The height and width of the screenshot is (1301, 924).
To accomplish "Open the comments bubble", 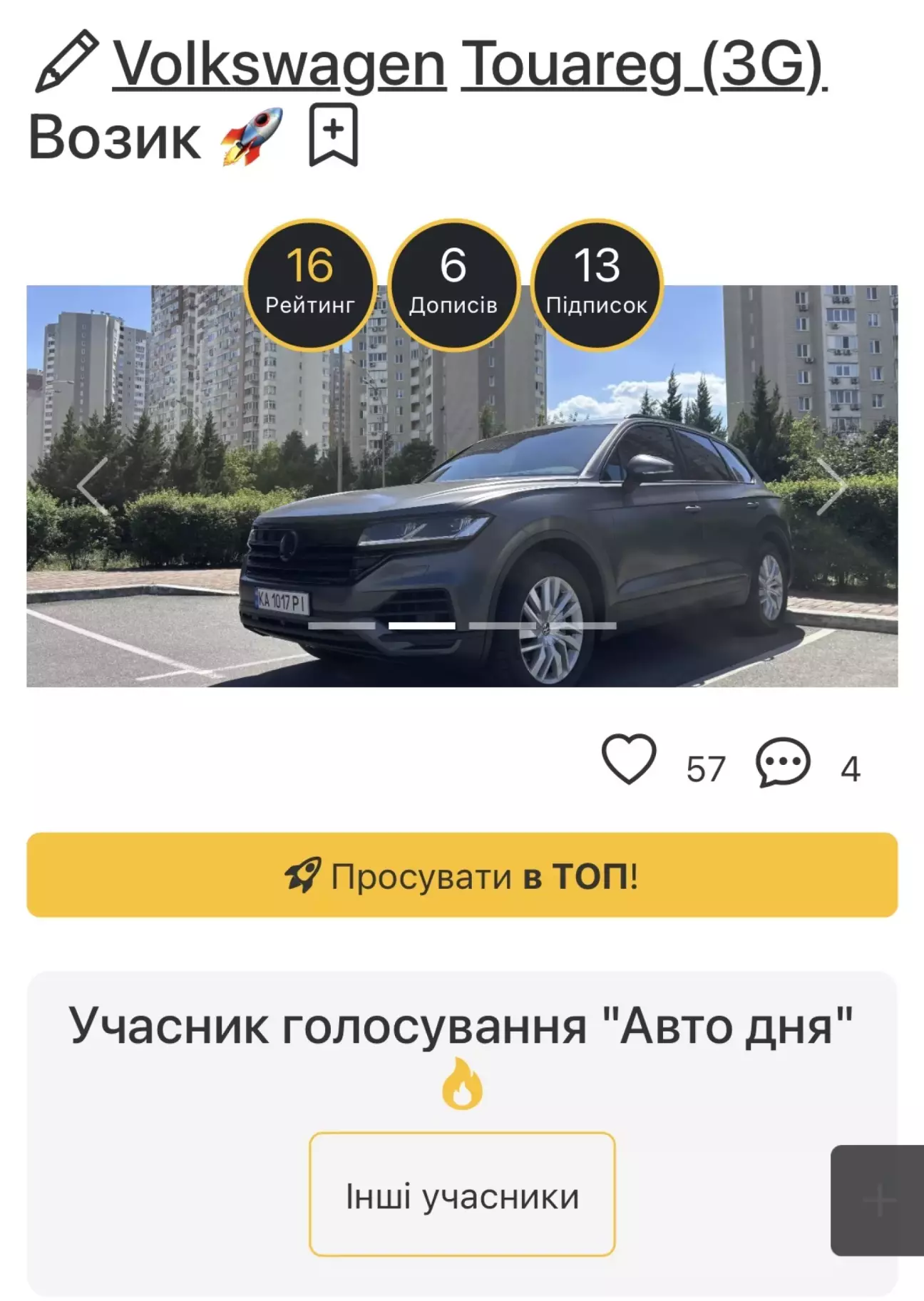I will pyautogui.click(x=783, y=762).
